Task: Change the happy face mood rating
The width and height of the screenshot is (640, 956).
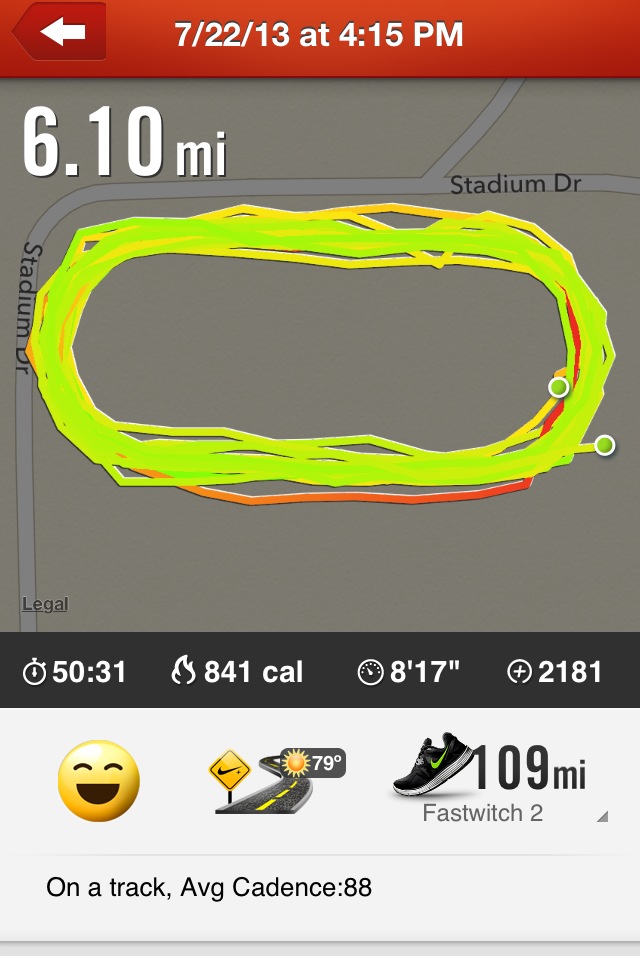Action: (x=98, y=781)
